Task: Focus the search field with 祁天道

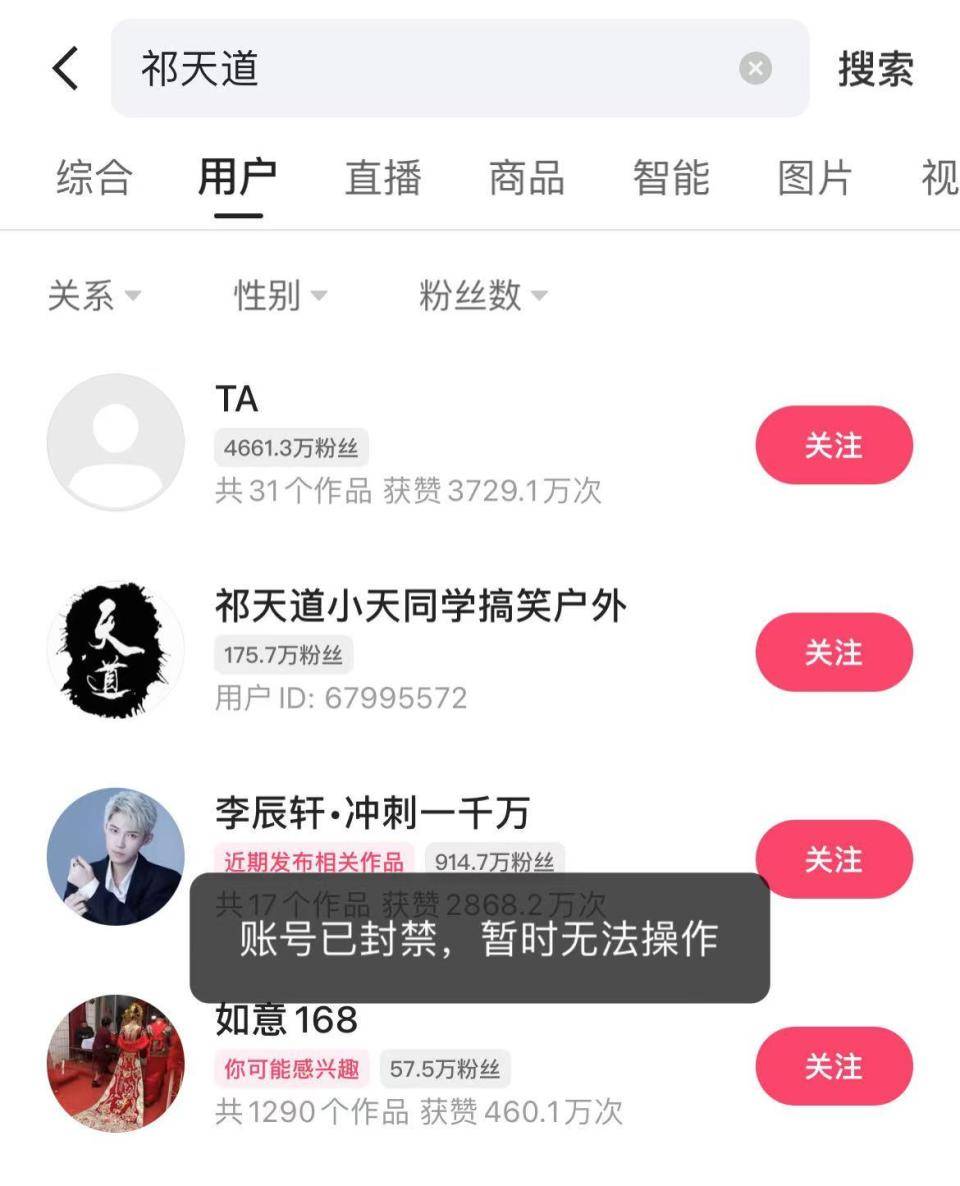Action: (430, 69)
